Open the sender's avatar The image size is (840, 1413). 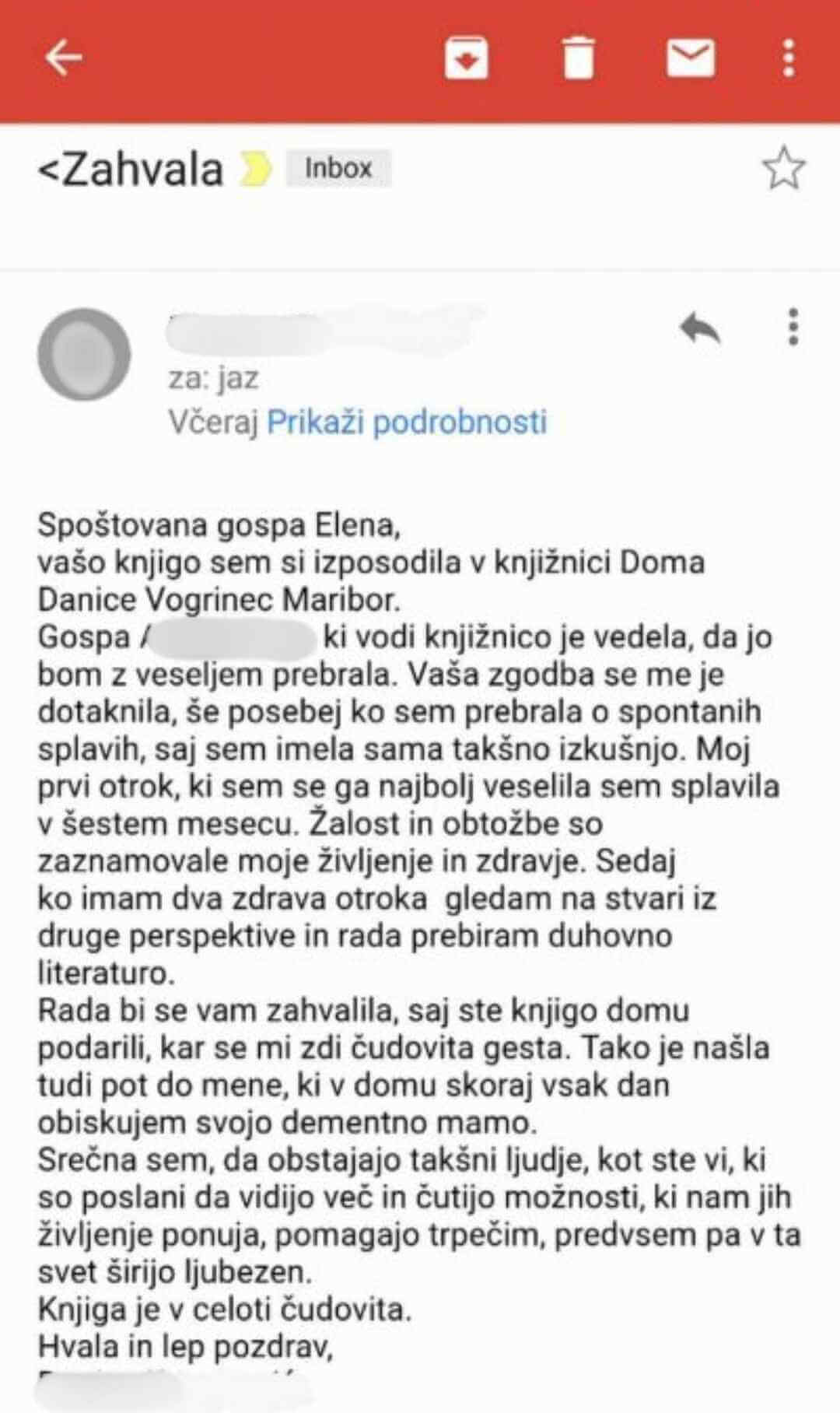84,354
